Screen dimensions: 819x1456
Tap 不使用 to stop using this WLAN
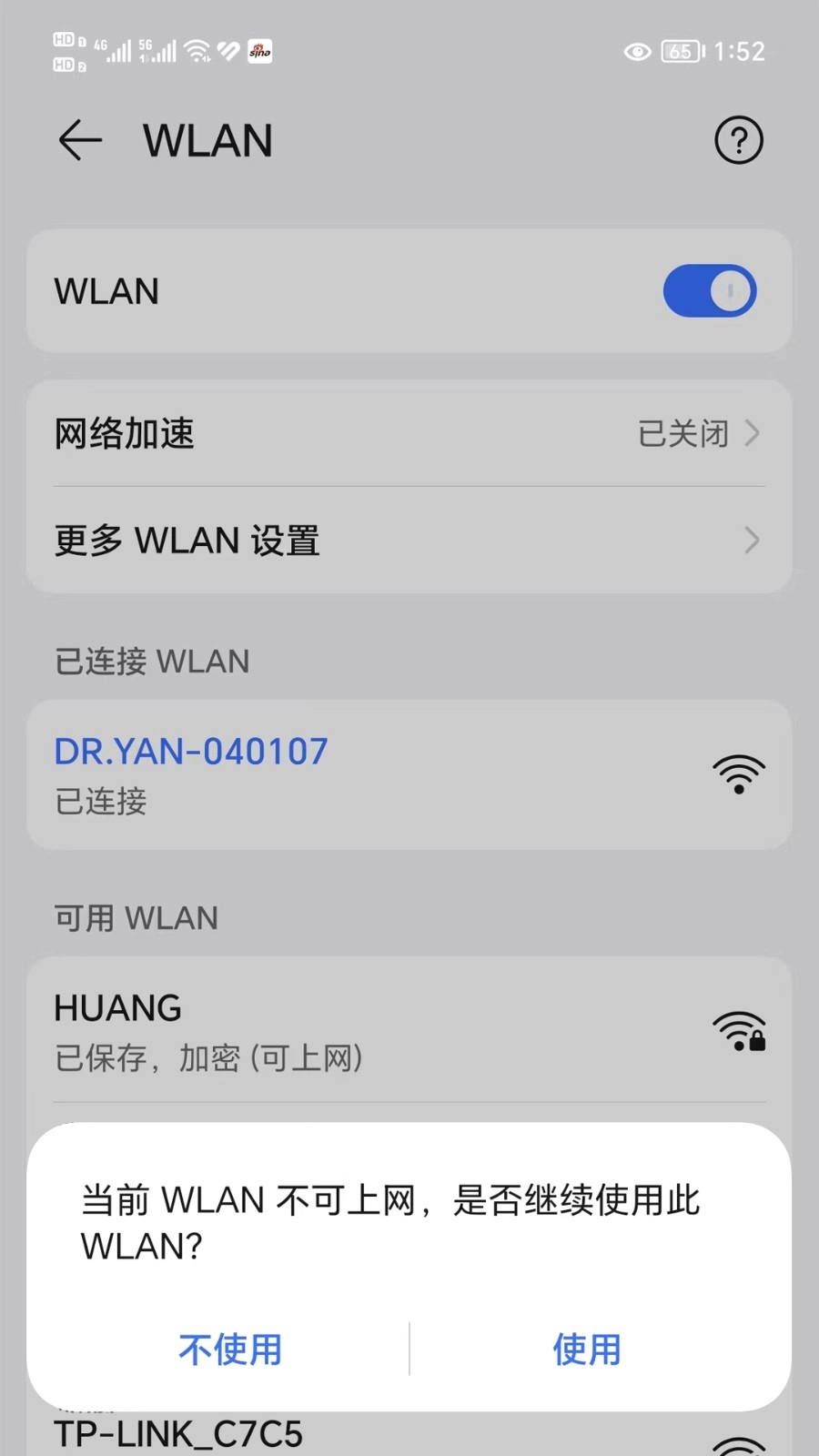pos(230,1350)
